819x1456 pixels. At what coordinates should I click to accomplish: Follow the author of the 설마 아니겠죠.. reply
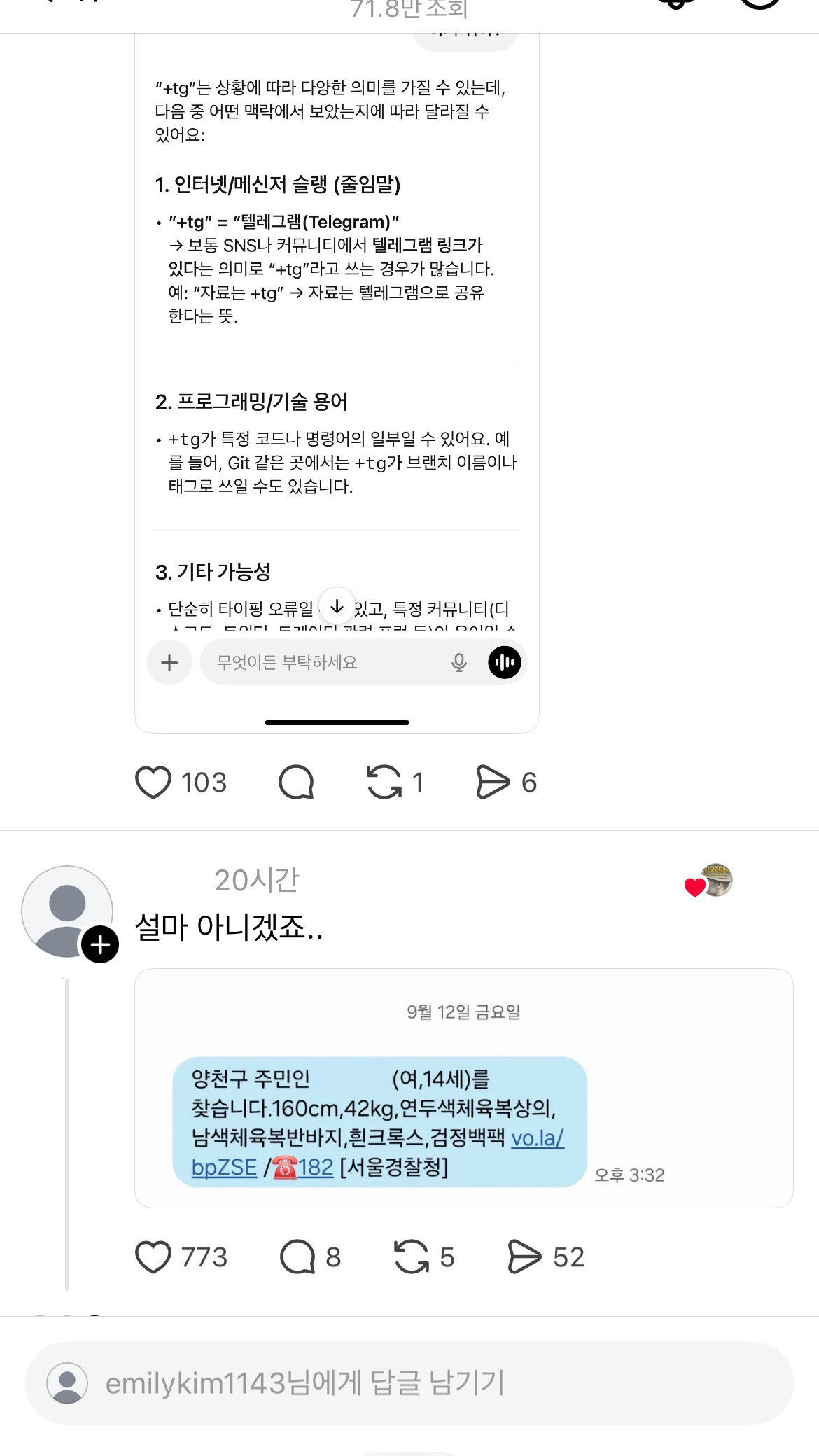tap(100, 945)
